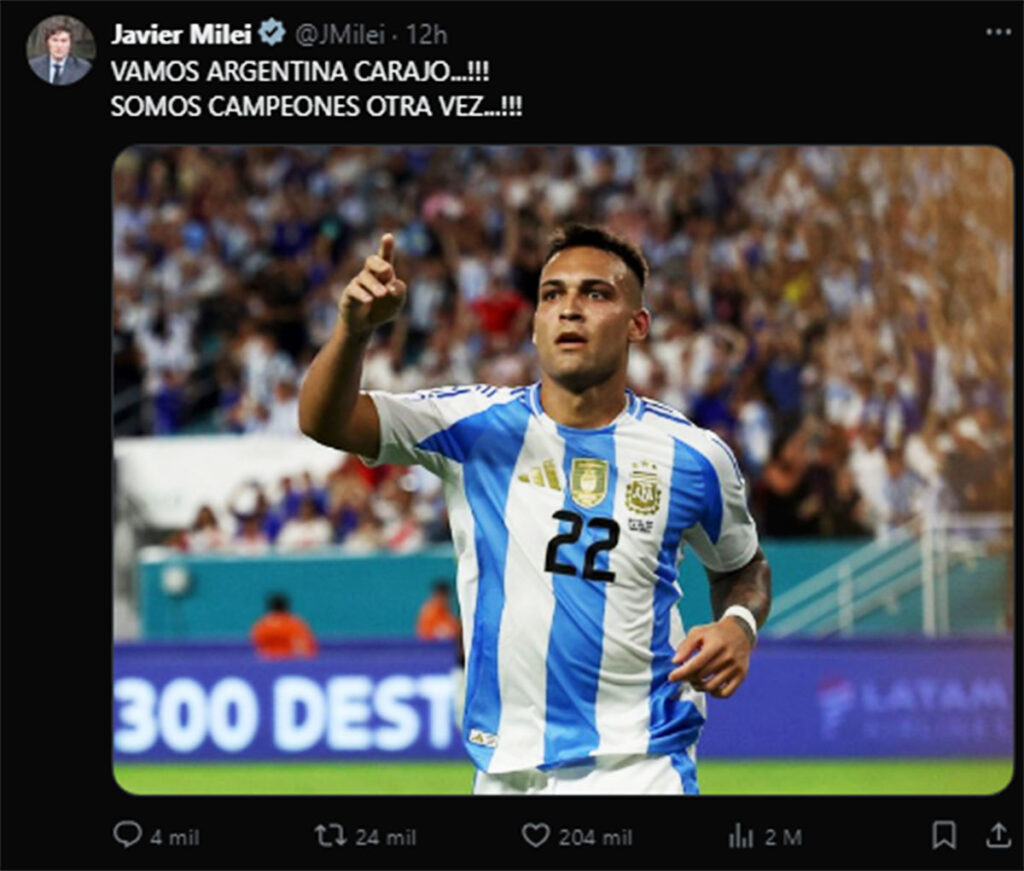Open the Javier Milei profile name link
The height and width of the screenshot is (871, 1024).
181,34
